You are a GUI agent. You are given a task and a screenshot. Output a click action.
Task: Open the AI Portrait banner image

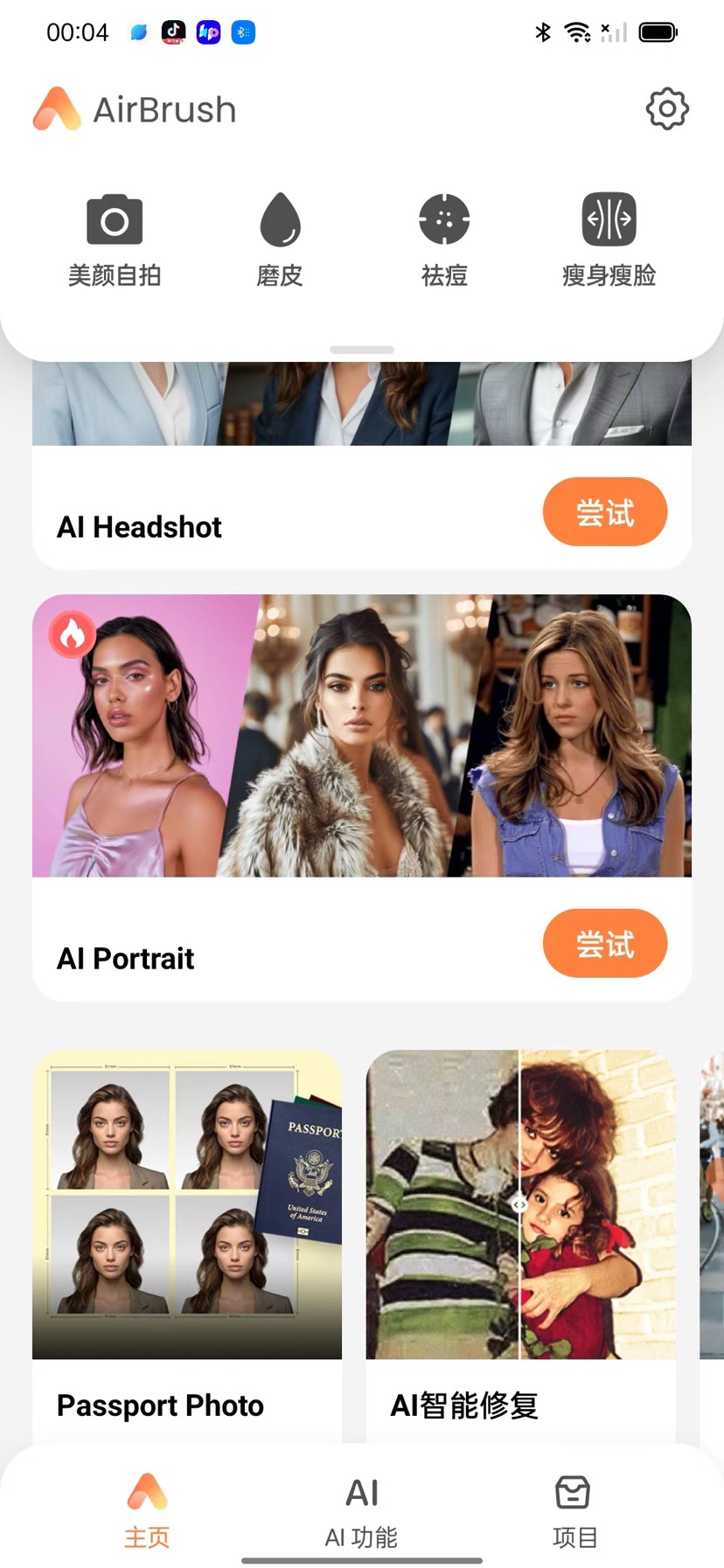point(362,736)
